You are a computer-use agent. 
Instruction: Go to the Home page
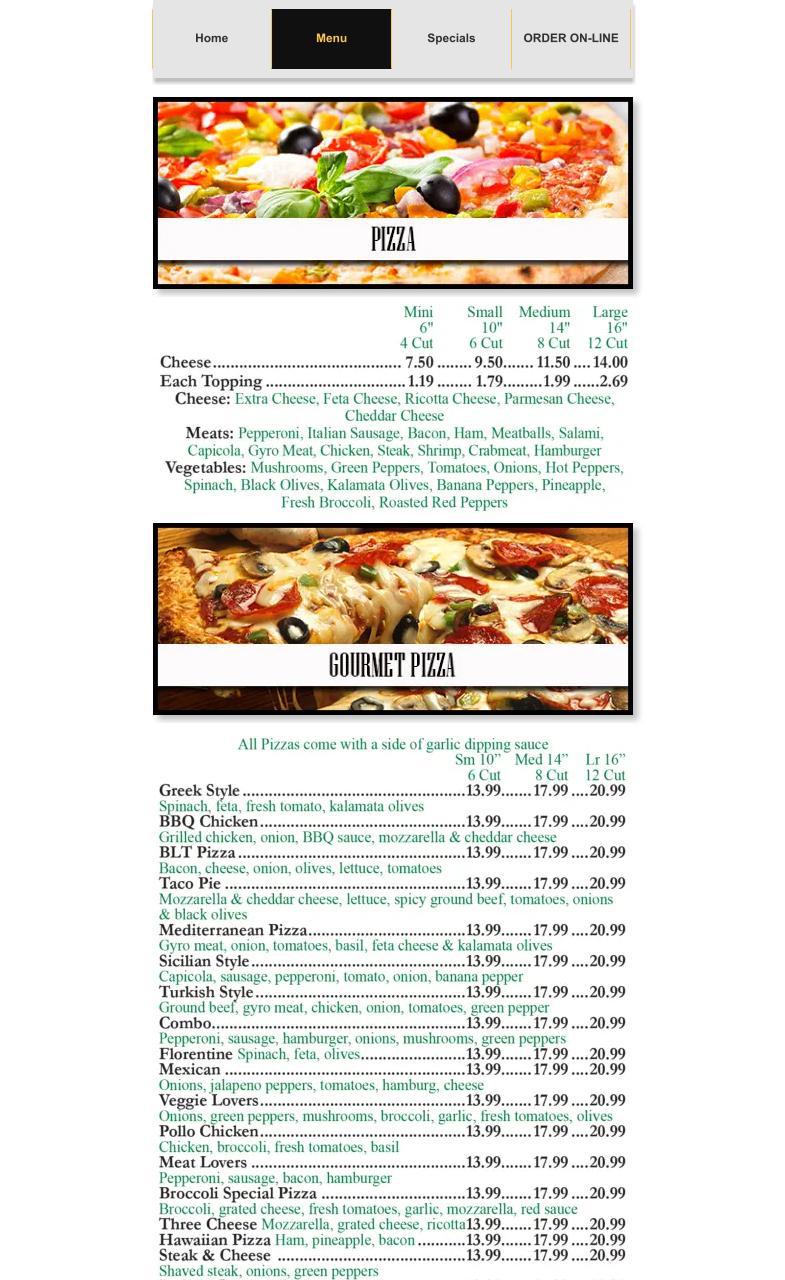(x=212, y=39)
